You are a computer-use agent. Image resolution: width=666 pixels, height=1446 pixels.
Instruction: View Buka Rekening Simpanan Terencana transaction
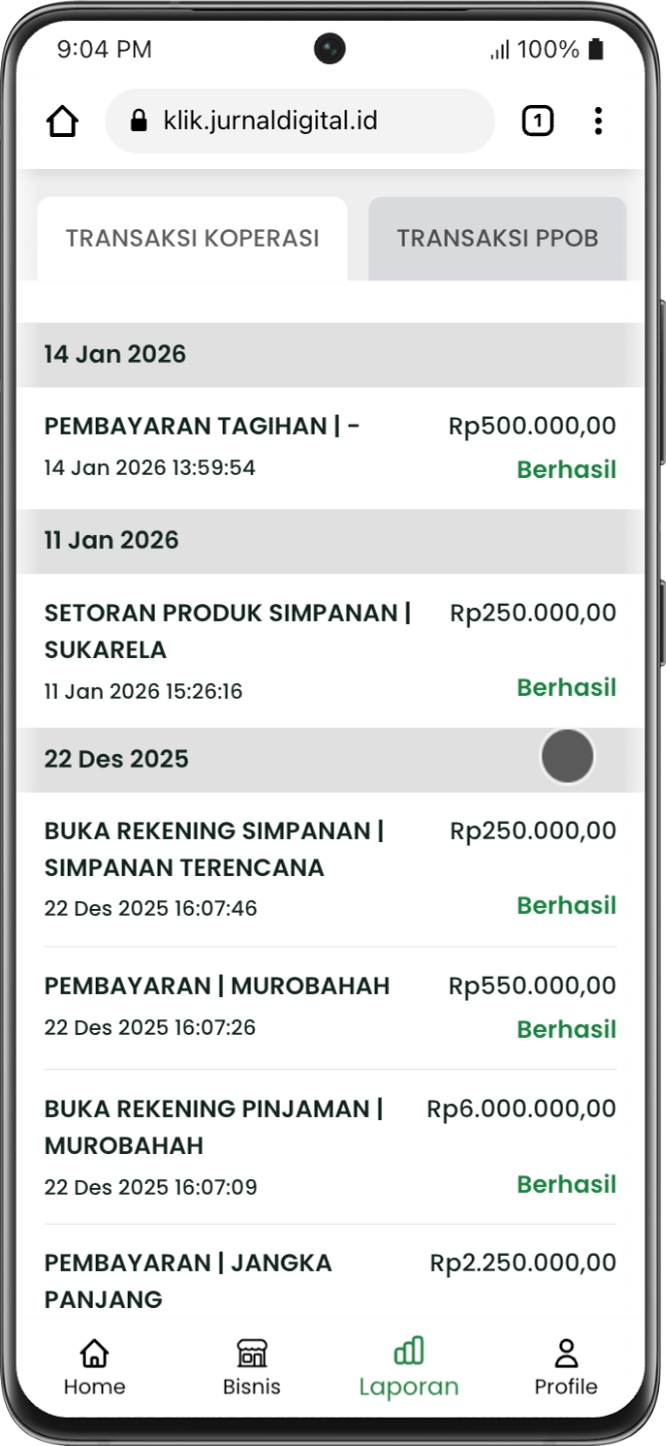coord(330,868)
